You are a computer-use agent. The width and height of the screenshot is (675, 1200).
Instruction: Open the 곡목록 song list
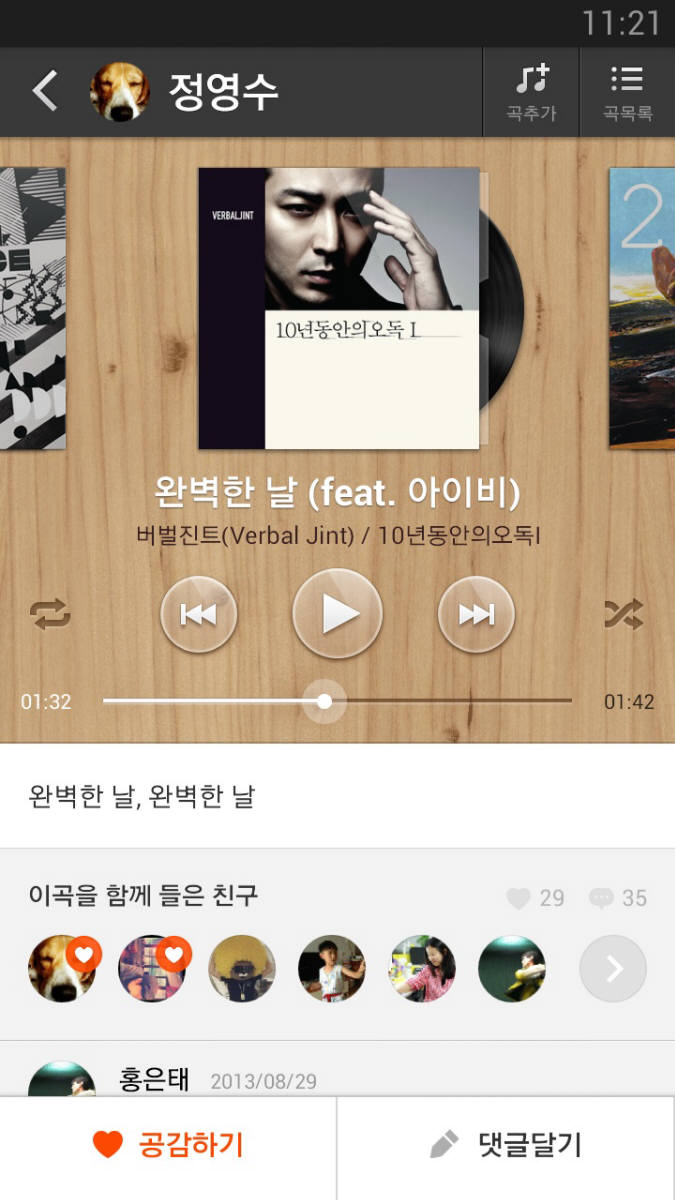(627, 92)
